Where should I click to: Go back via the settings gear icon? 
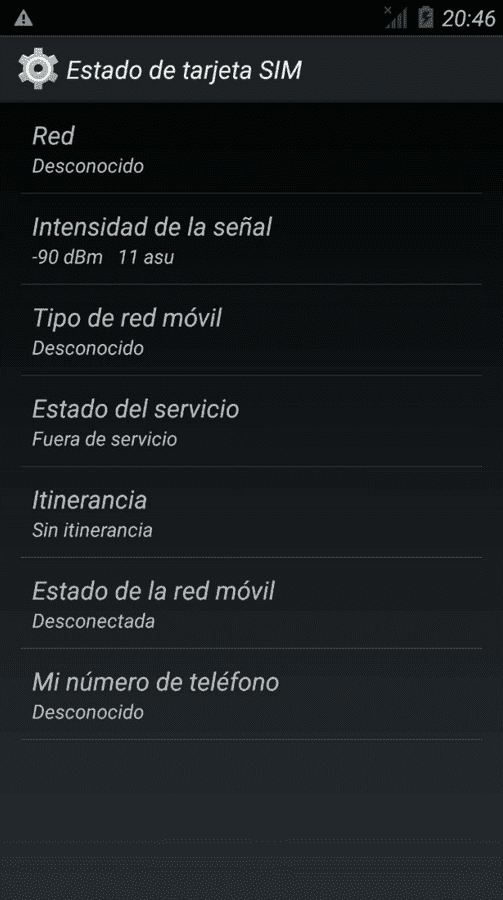pyautogui.click(x=38, y=69)
